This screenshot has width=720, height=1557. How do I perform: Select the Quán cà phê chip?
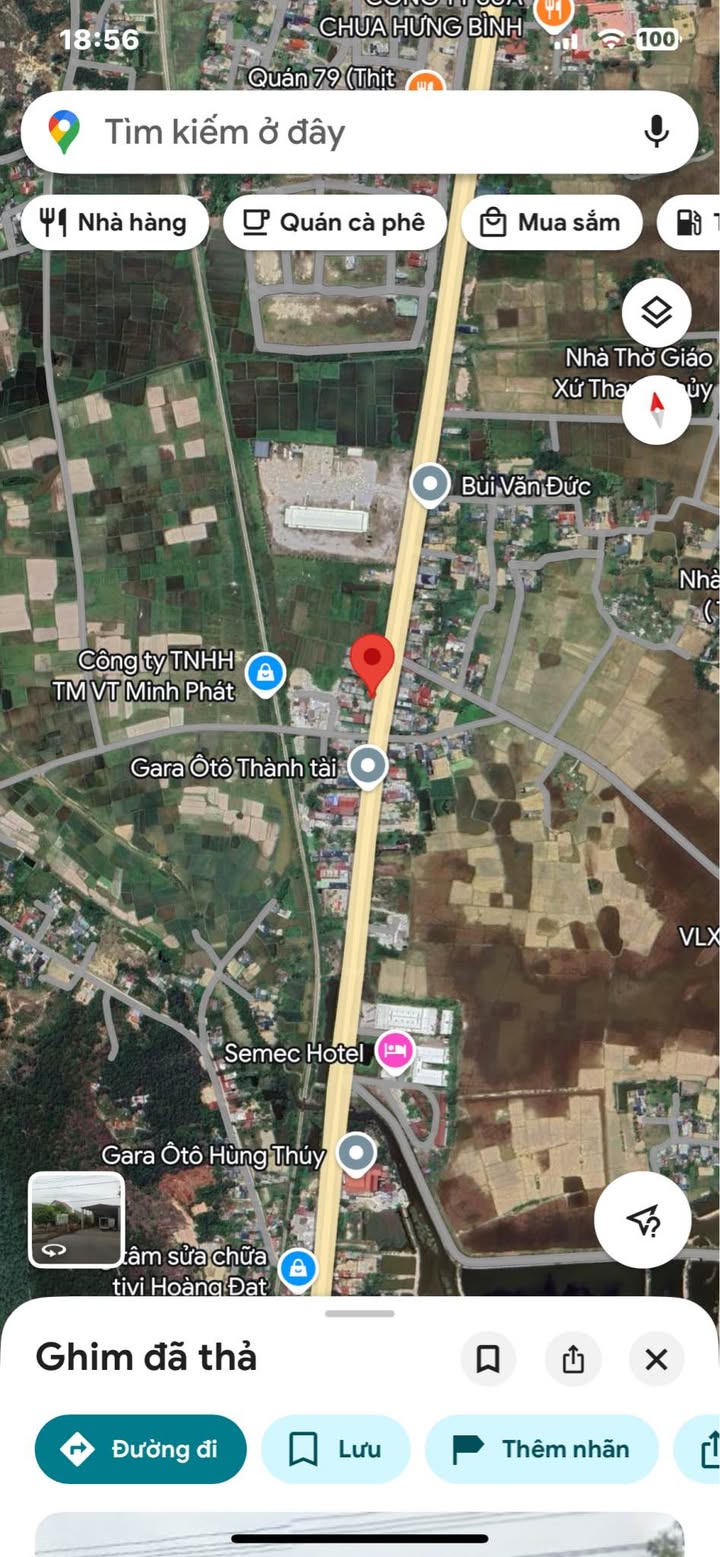click(x=334, y=222)
